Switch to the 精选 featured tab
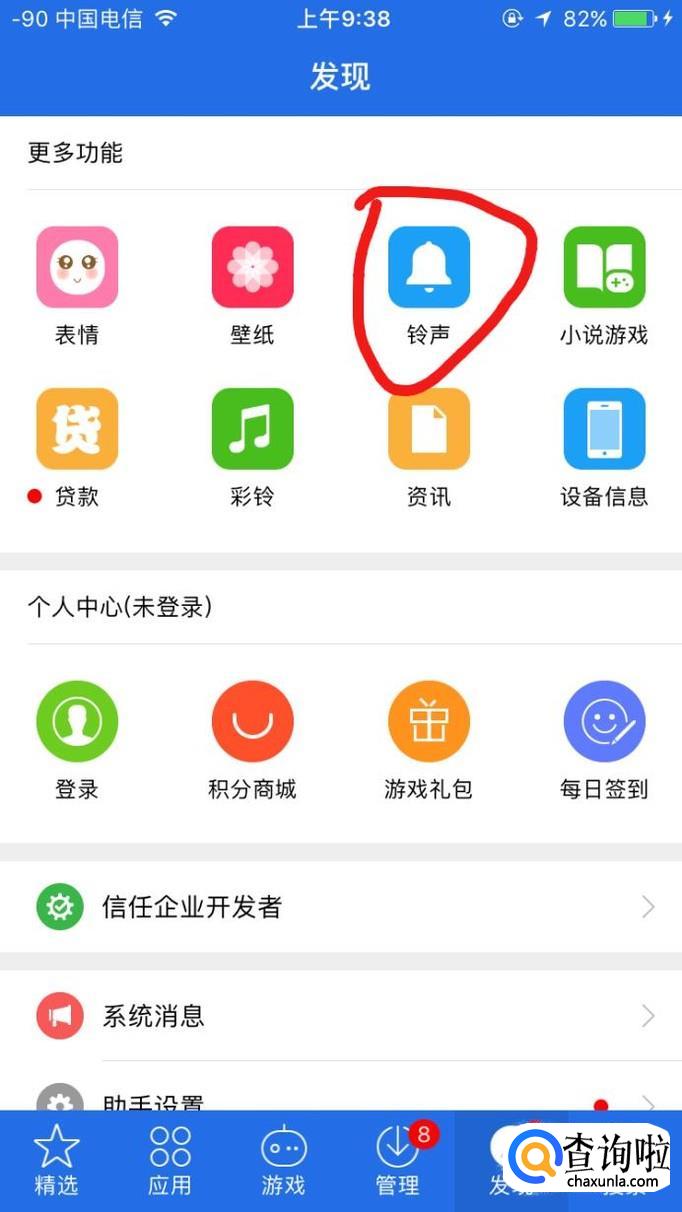 57,1160
